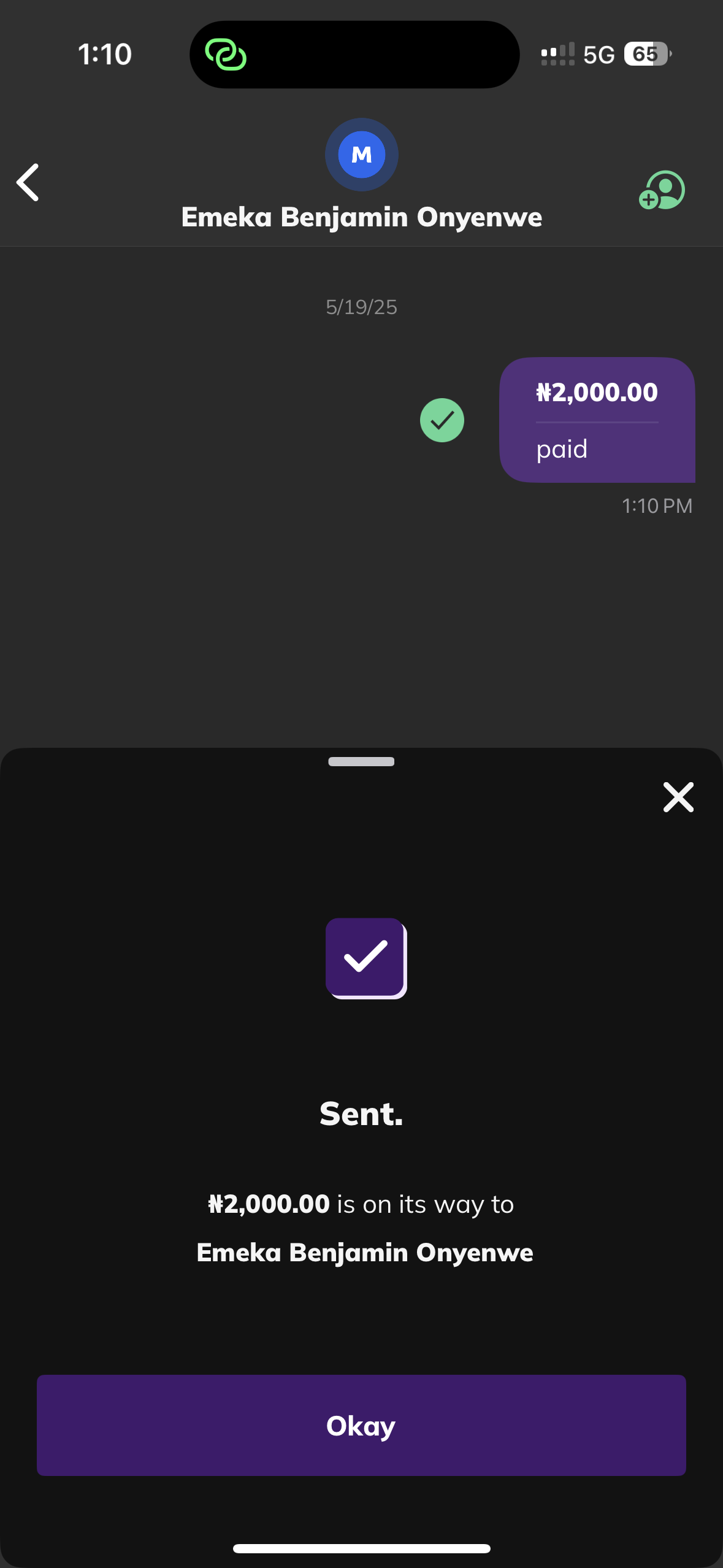Open the ₦2,000.00 paid transaction bubble
Image resolution: width=723 pixels, height=1568 pixels.
pos(597,420)
